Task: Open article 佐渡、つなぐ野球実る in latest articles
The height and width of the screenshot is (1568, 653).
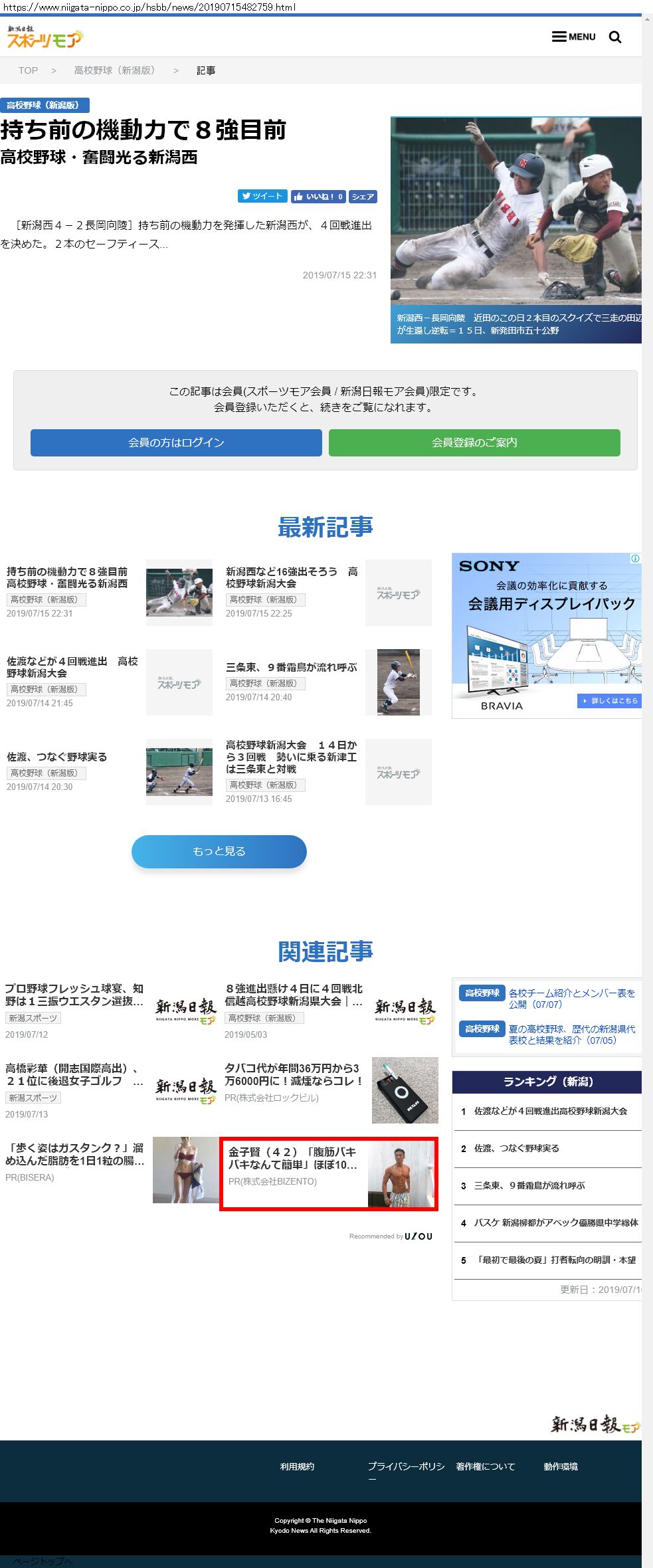Action: 57,757
